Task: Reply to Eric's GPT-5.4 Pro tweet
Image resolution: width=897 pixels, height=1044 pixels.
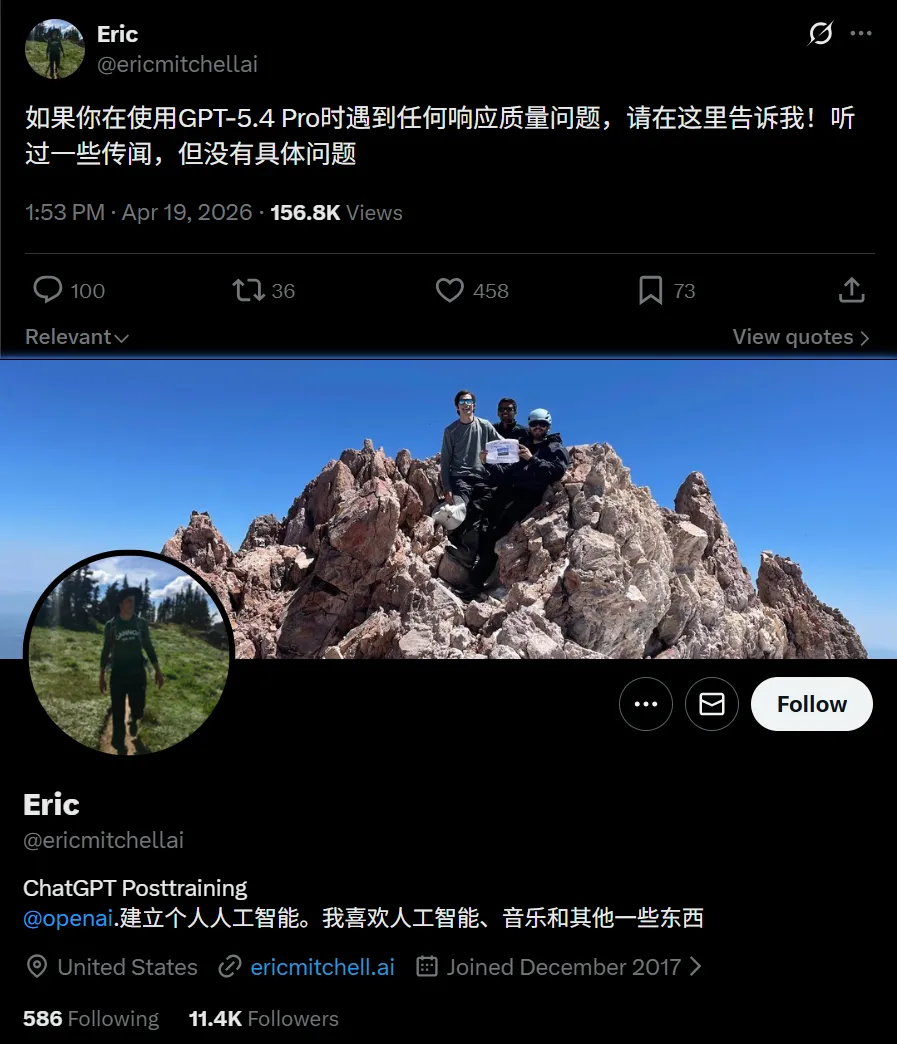Action: tap(48, 290)
